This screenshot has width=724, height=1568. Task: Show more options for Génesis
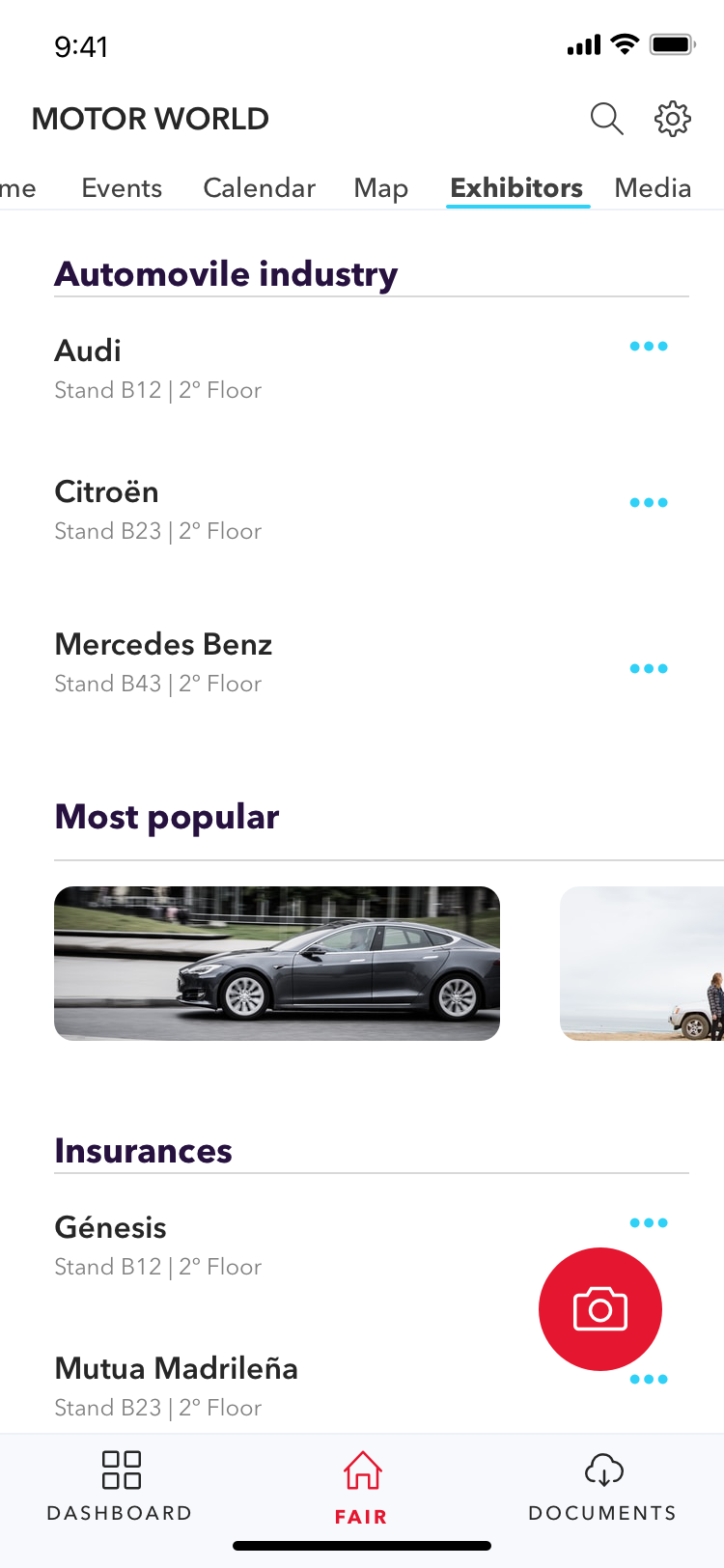click(x=649, y=1223)
